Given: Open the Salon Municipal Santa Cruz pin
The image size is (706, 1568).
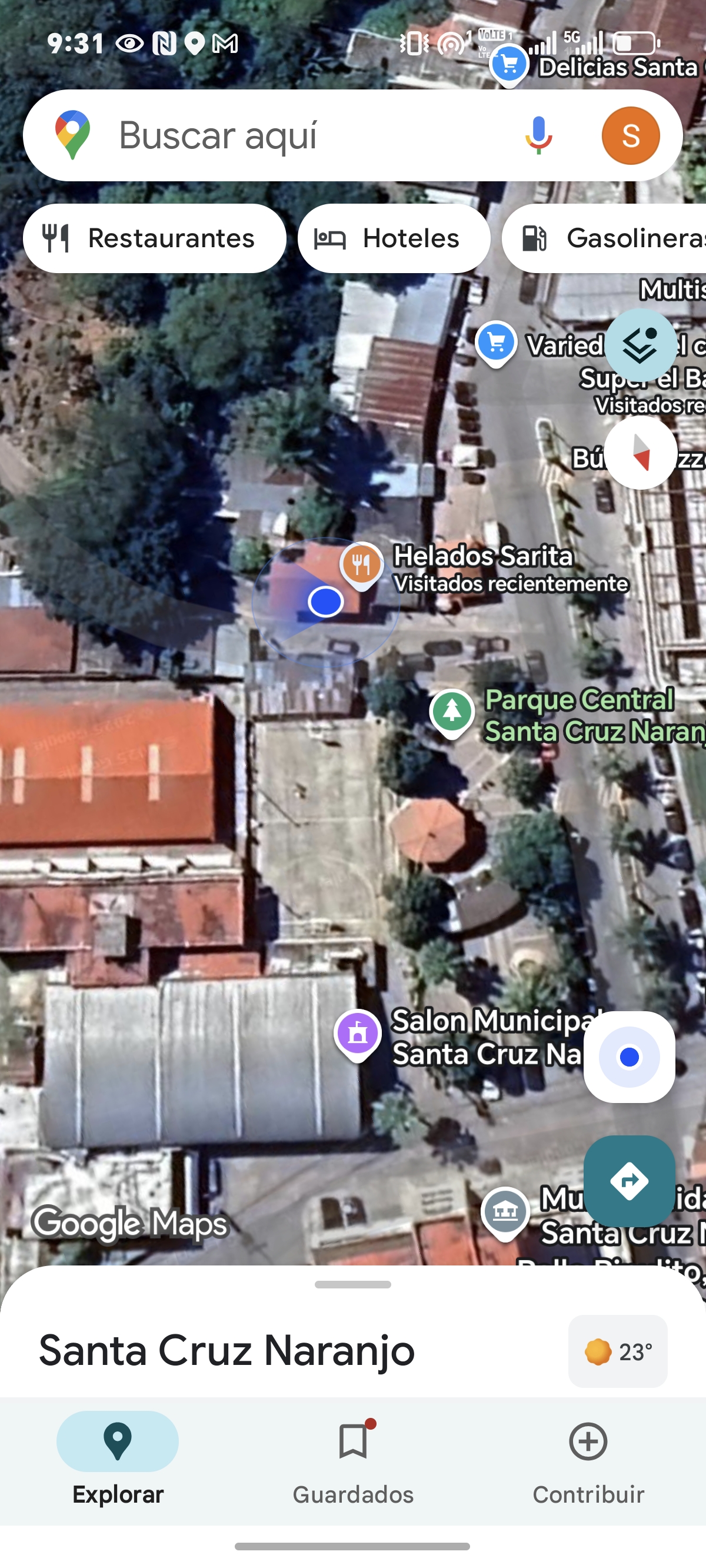Looking at the screenshot, I should click(x=358, y=1033).
